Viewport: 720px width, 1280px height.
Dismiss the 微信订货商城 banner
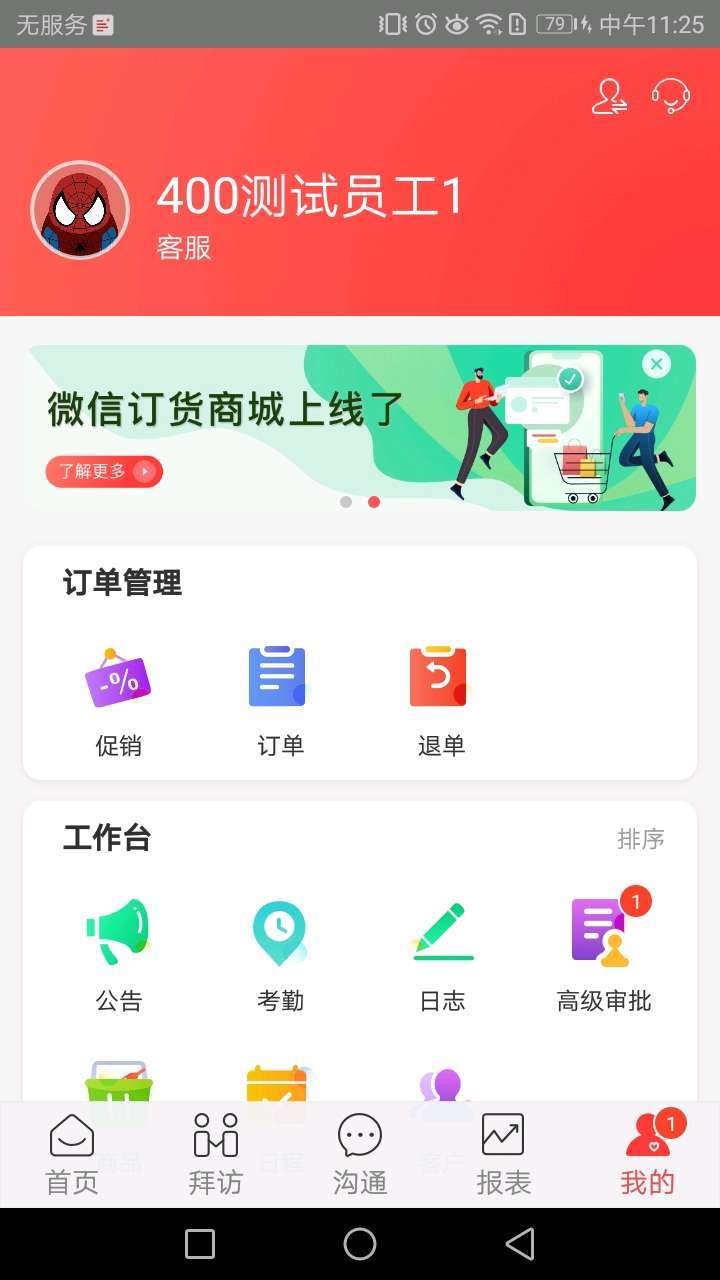click(x=656, y=364)
